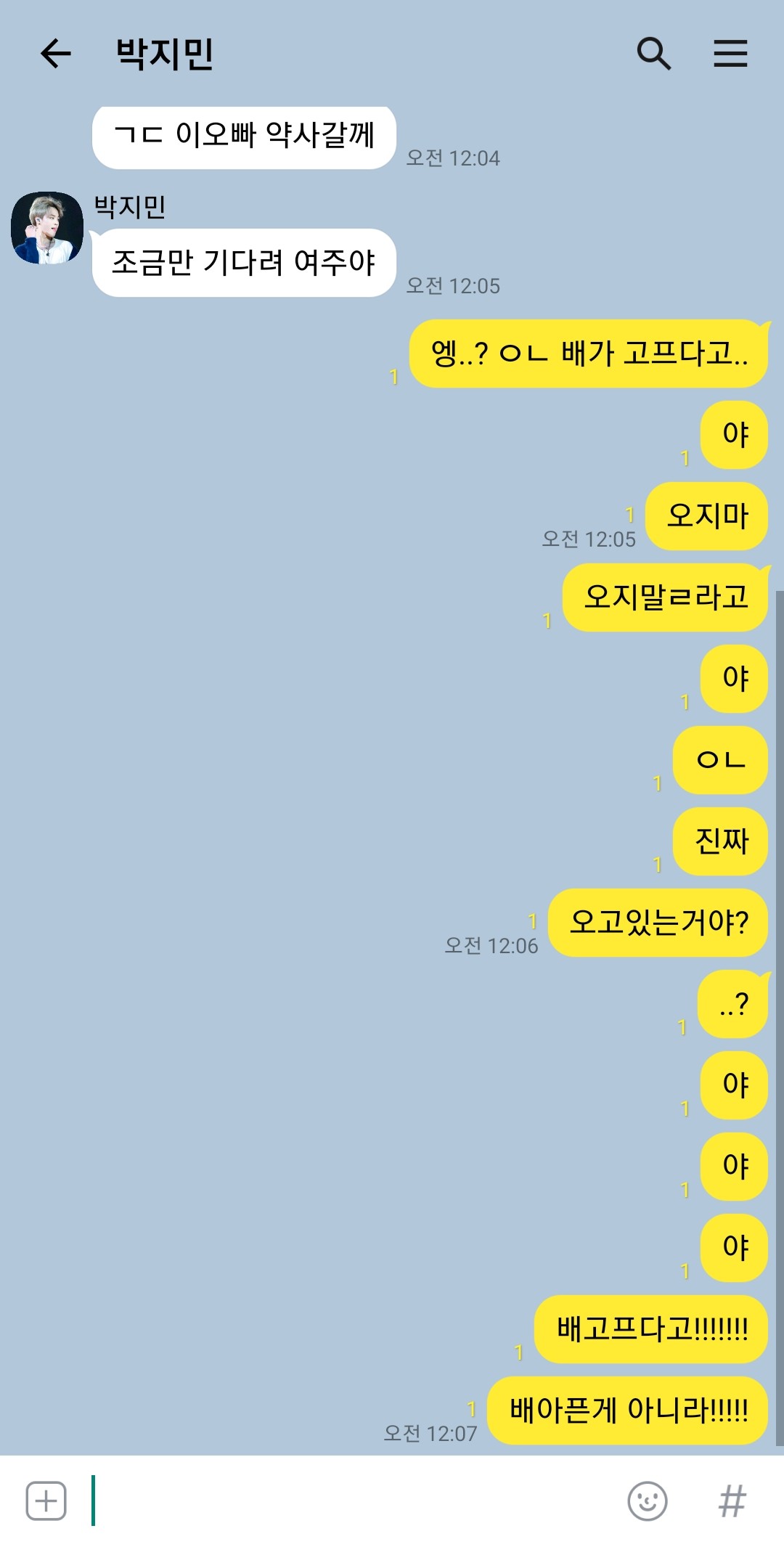Tap the 'ㄱㄷ 이오빠 약사갈께' sent message
The image size is (784, 1547).
coord(243,134)
